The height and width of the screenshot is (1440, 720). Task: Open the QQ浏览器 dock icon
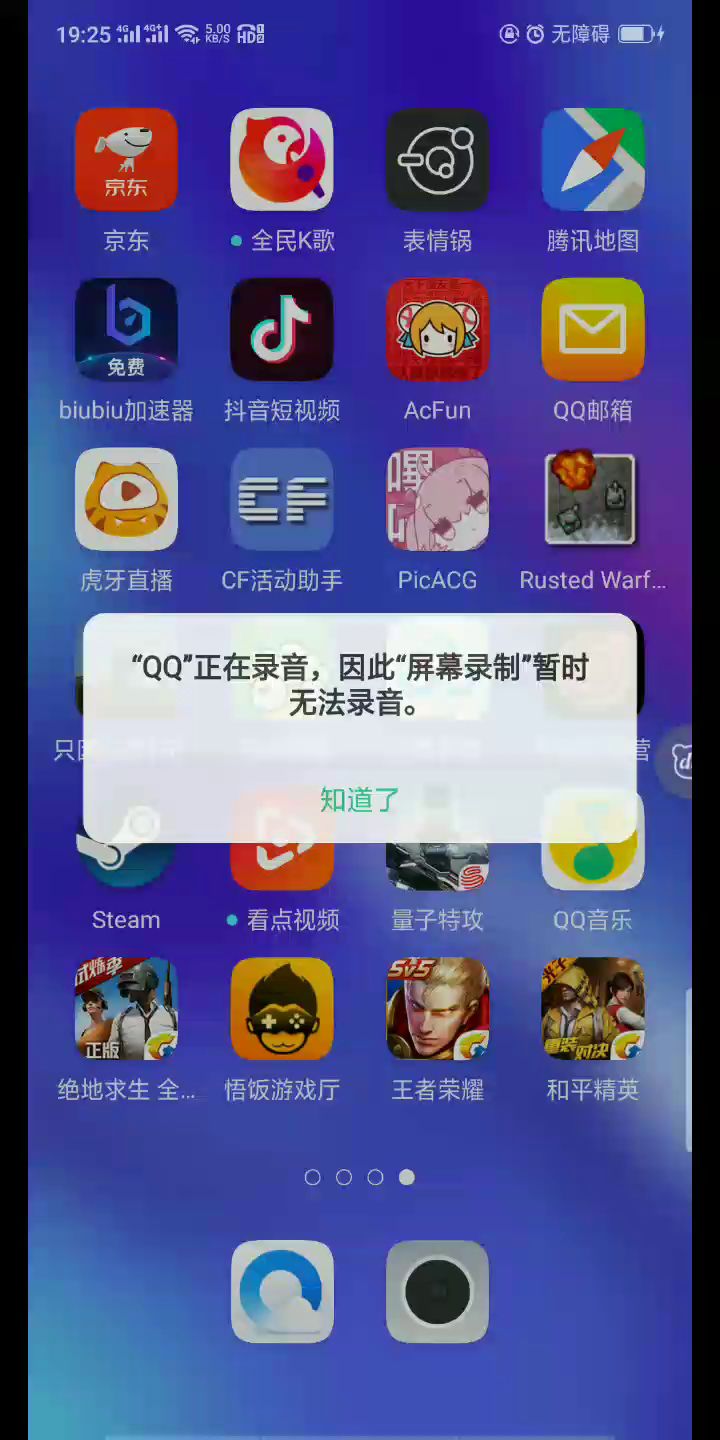[x=282, y=1291]
